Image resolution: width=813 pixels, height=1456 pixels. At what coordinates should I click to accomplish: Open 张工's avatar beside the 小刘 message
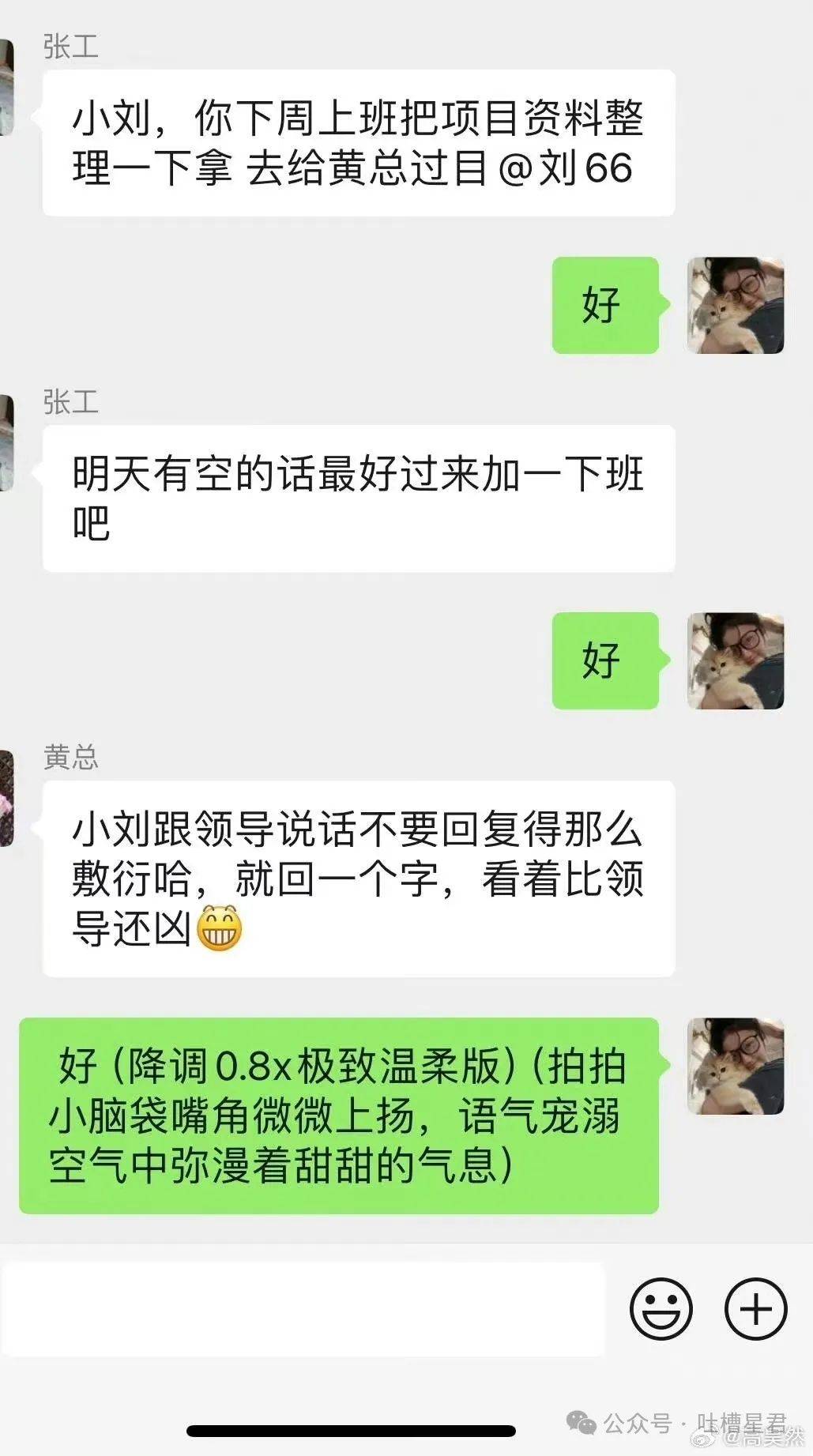[7, 87]
